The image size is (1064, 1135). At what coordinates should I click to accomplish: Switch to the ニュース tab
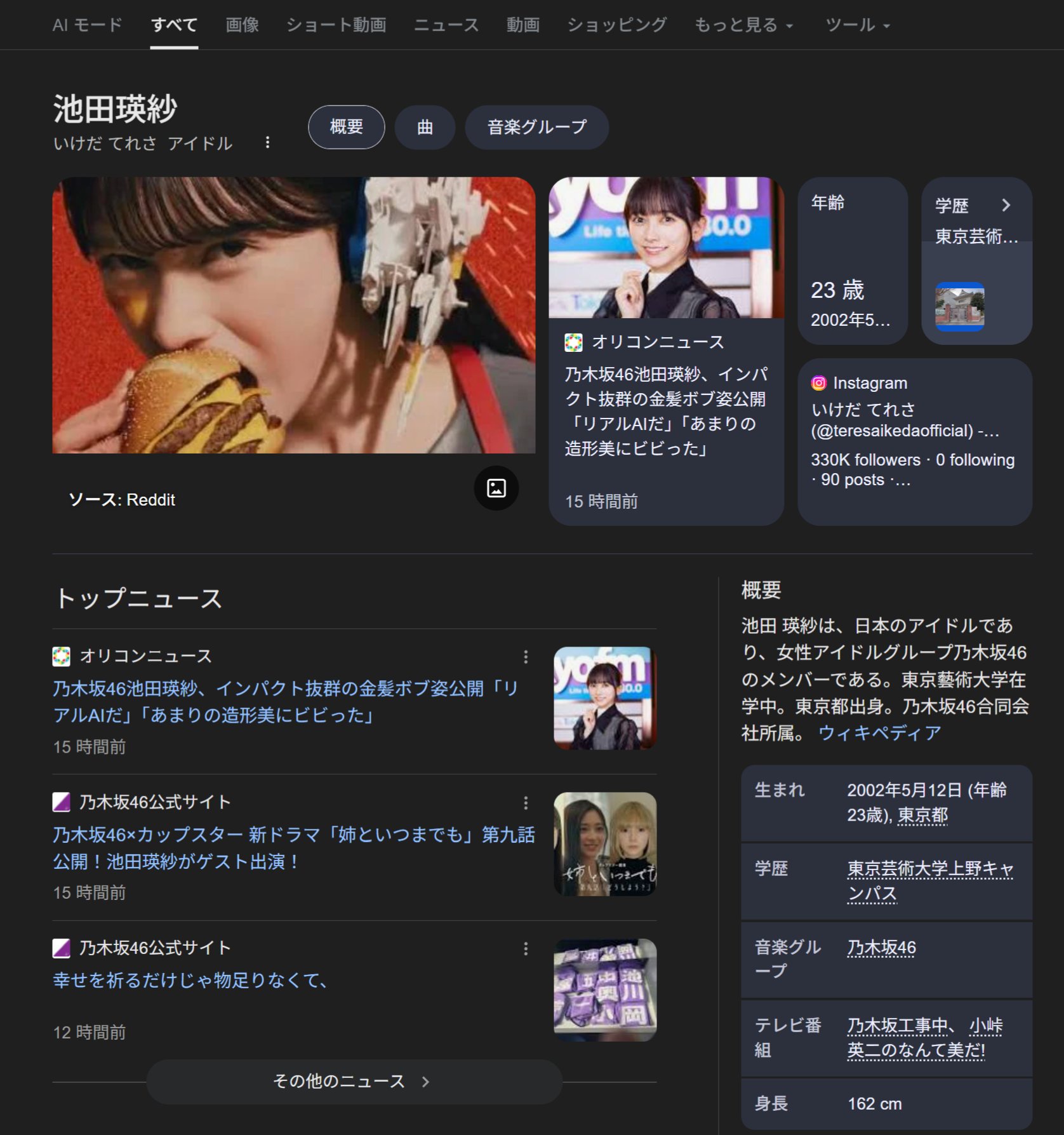(446, 25)
